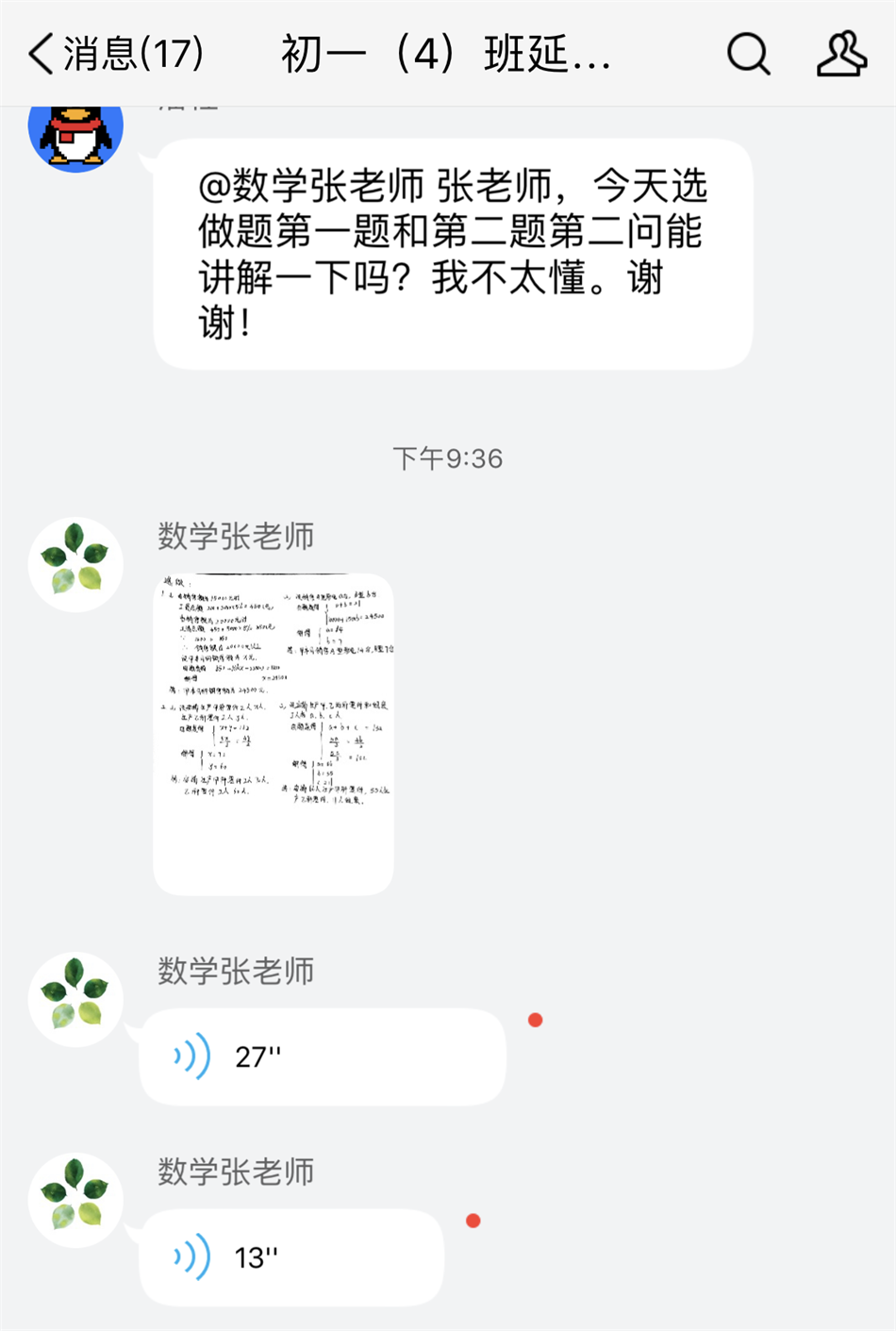Viewport: 896px width, 1331px height.
Task: Open the group members profile icon
Action: (841, 54)
